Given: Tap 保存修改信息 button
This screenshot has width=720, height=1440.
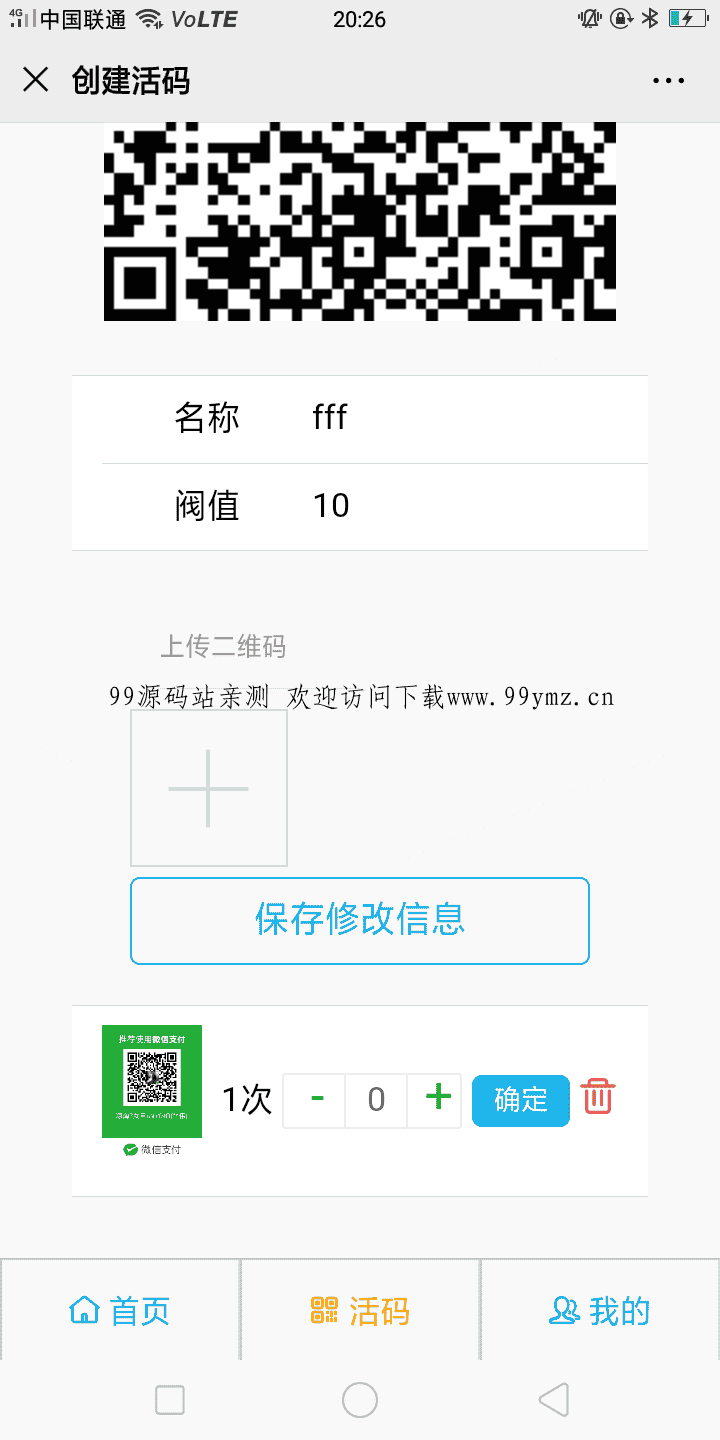Looking at the screenshot, I should pyautogui.click(x=360, y=920).
